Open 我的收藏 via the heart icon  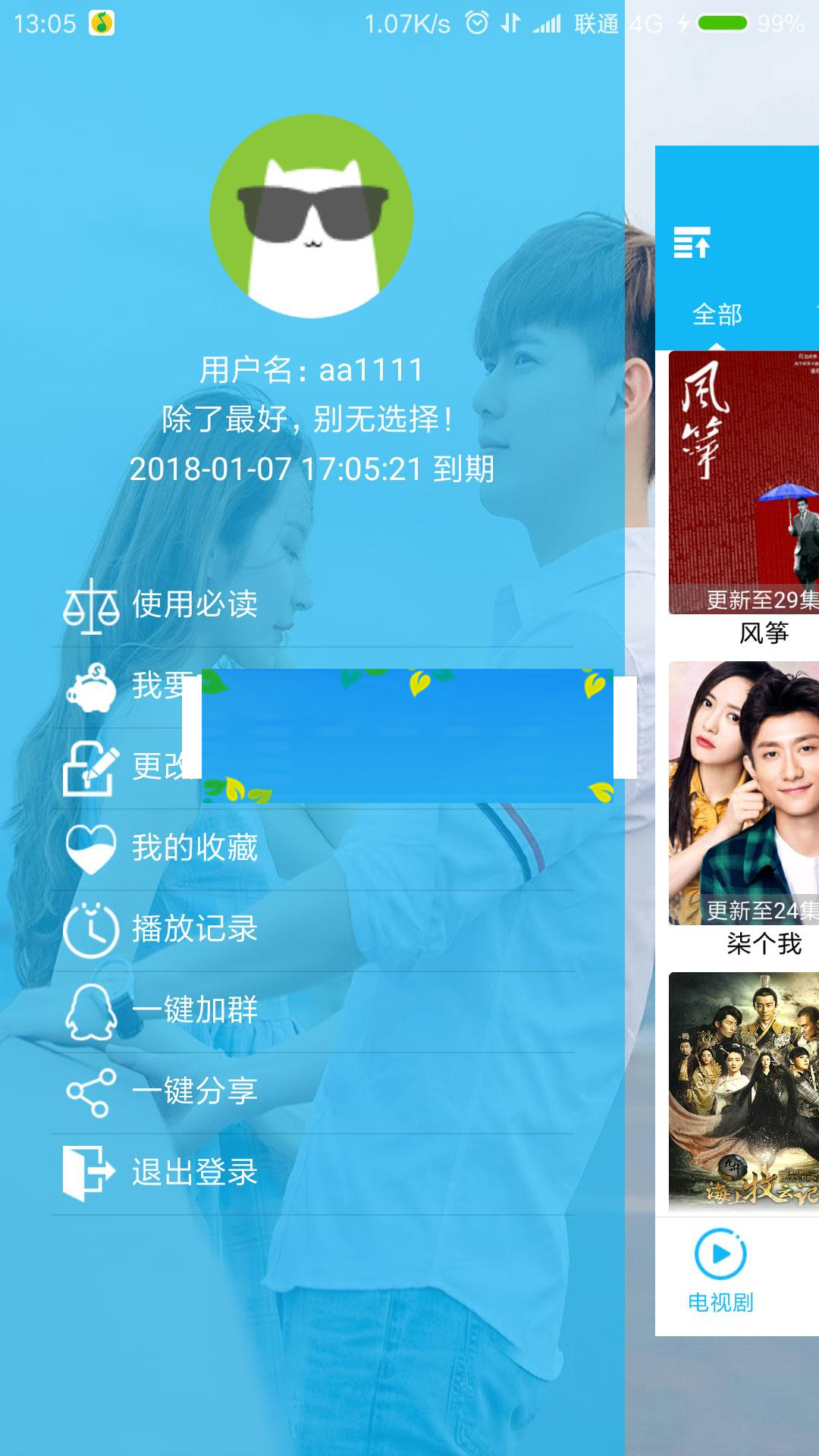pyautogui.click(x=91, y=849)
